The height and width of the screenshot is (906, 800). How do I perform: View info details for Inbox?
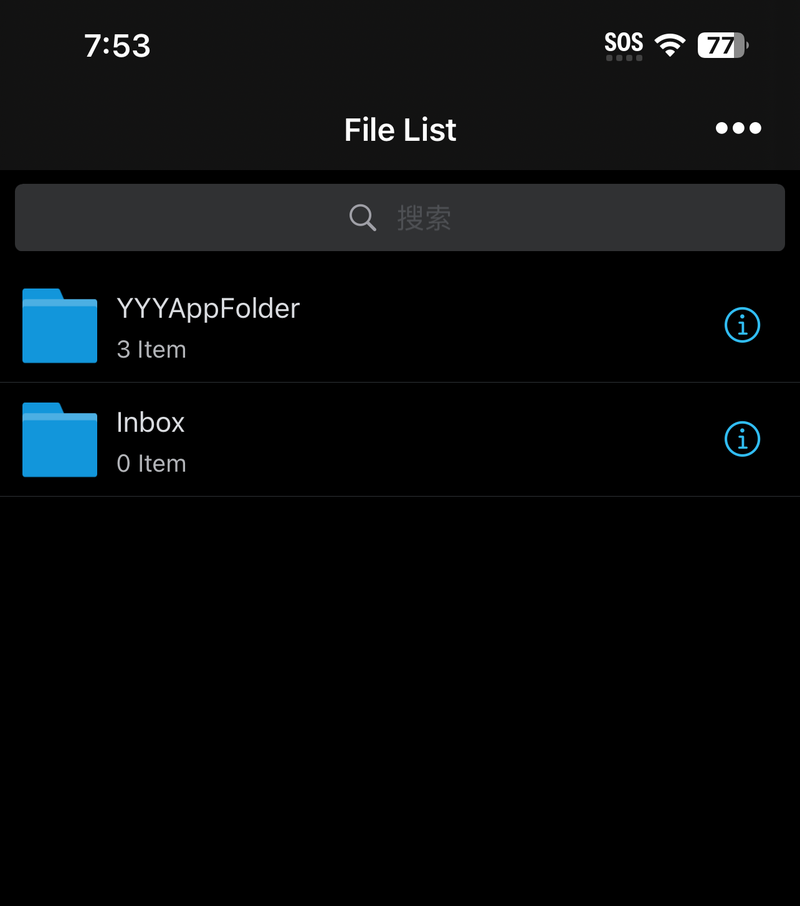click(742, 439)
